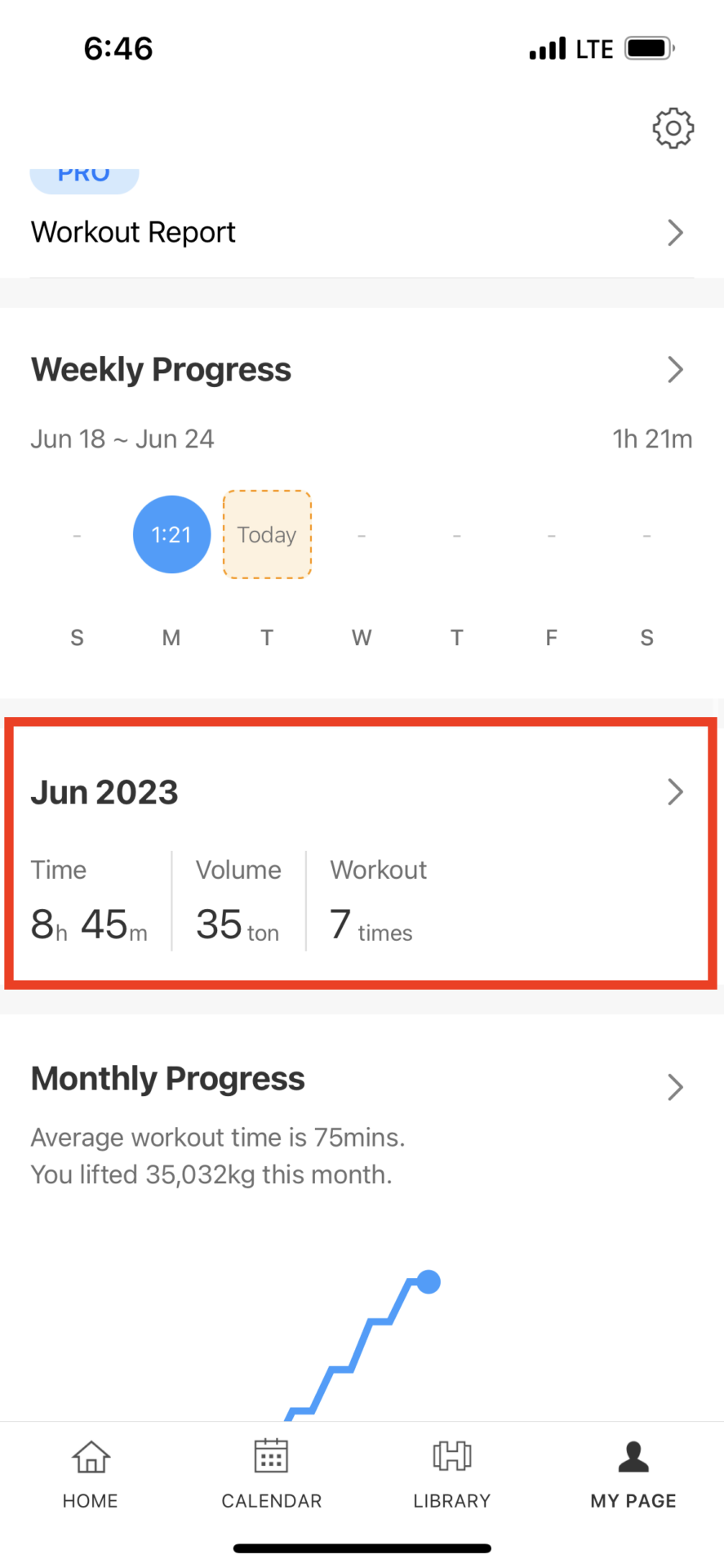Select Saturday's empty workout indicator
Screen dimensions: 724x1568
646,534
